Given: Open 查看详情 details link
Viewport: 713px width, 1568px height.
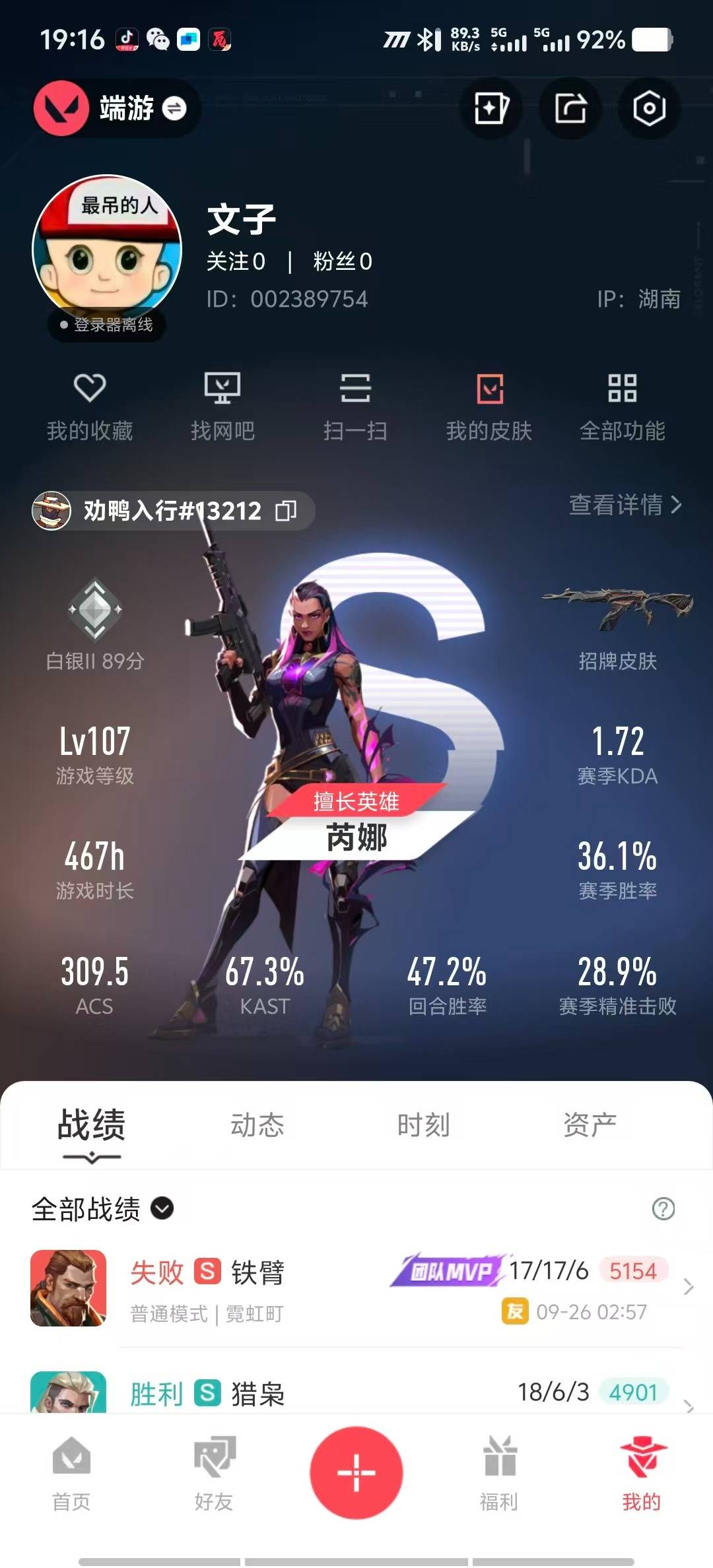Looking at the screenshot, I should pos(625,505).
